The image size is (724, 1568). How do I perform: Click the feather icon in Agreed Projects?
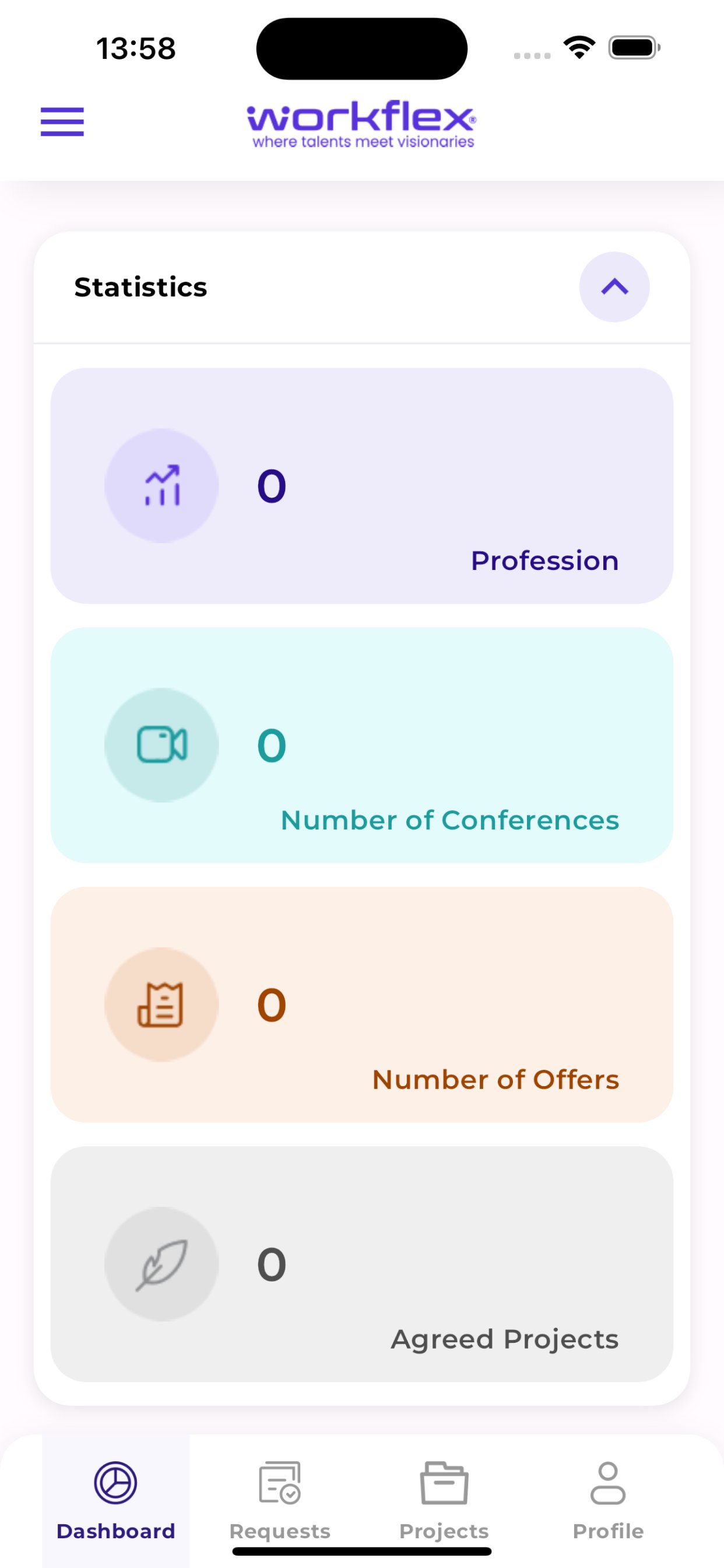click(161, 1264)
